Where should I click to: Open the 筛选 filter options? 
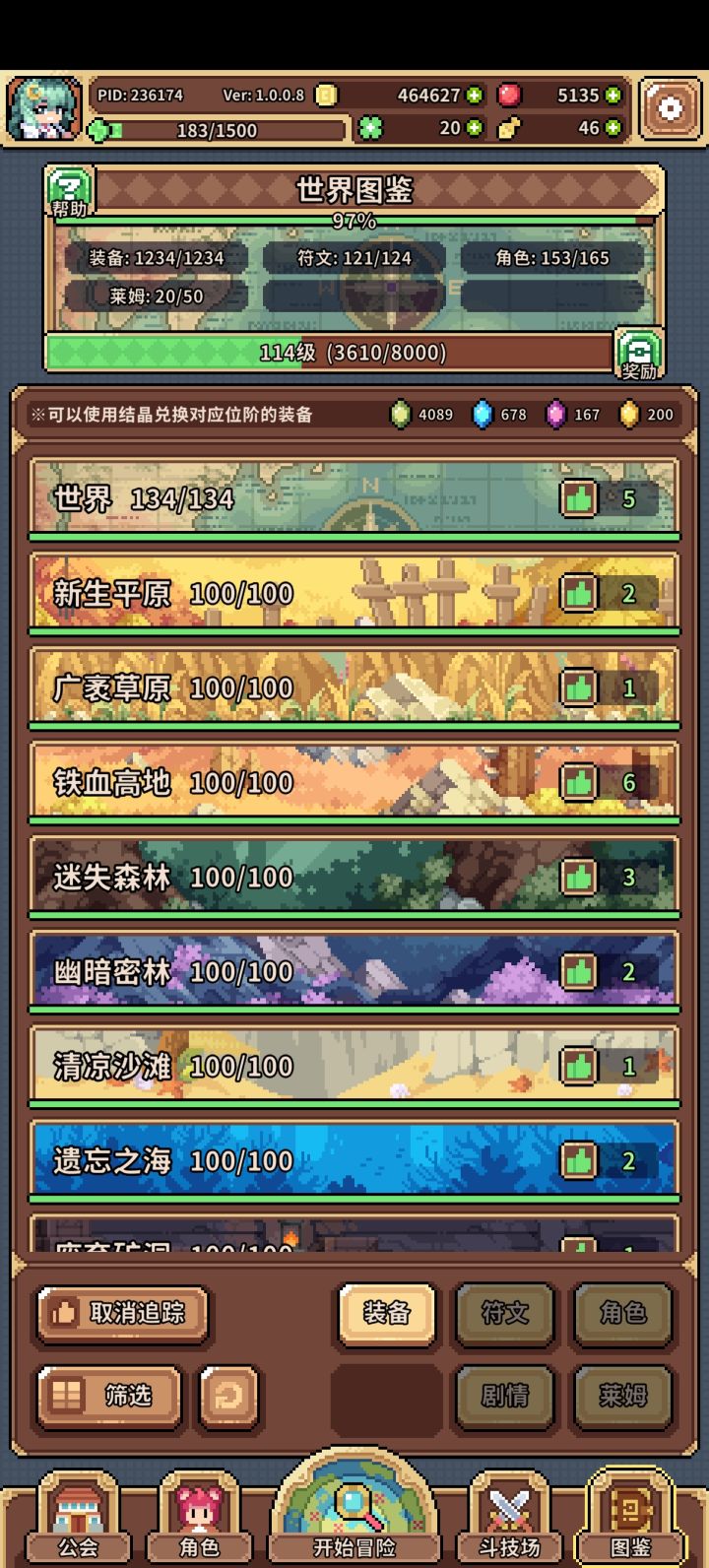pyautogui.click(x=110, y=1398)
